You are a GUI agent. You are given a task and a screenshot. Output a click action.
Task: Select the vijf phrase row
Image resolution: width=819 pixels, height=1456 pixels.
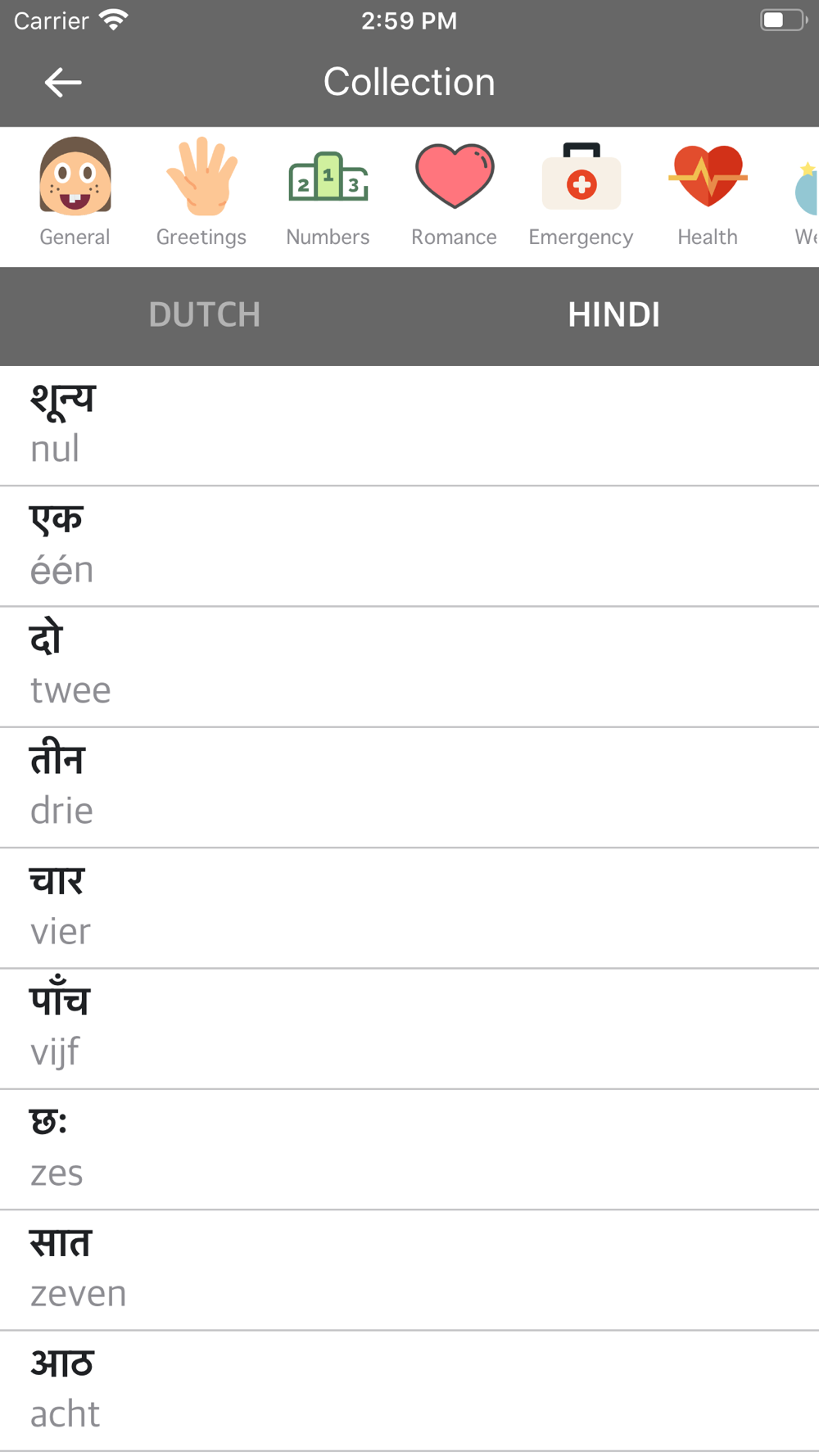(409, 1029)
